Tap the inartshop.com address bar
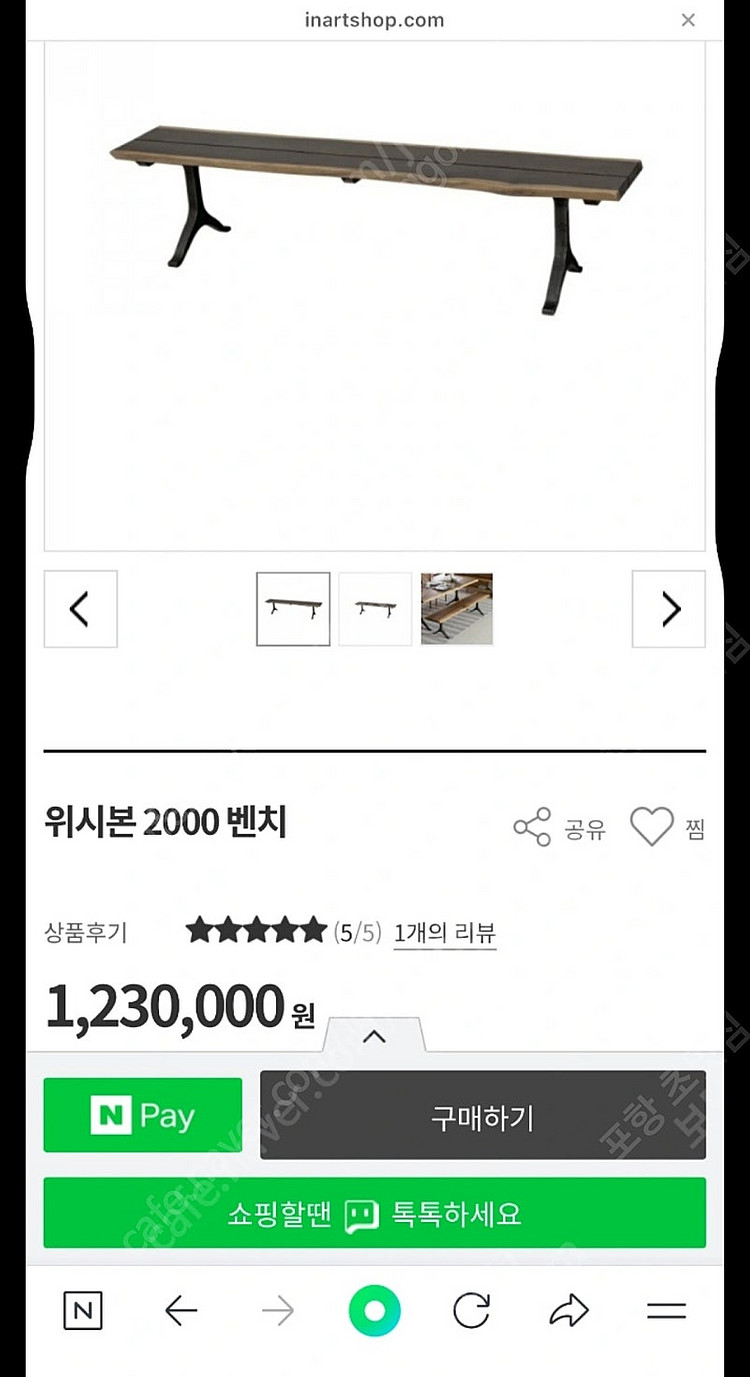The height and width of the screenshot is (1377, 750). click(373, 19)
